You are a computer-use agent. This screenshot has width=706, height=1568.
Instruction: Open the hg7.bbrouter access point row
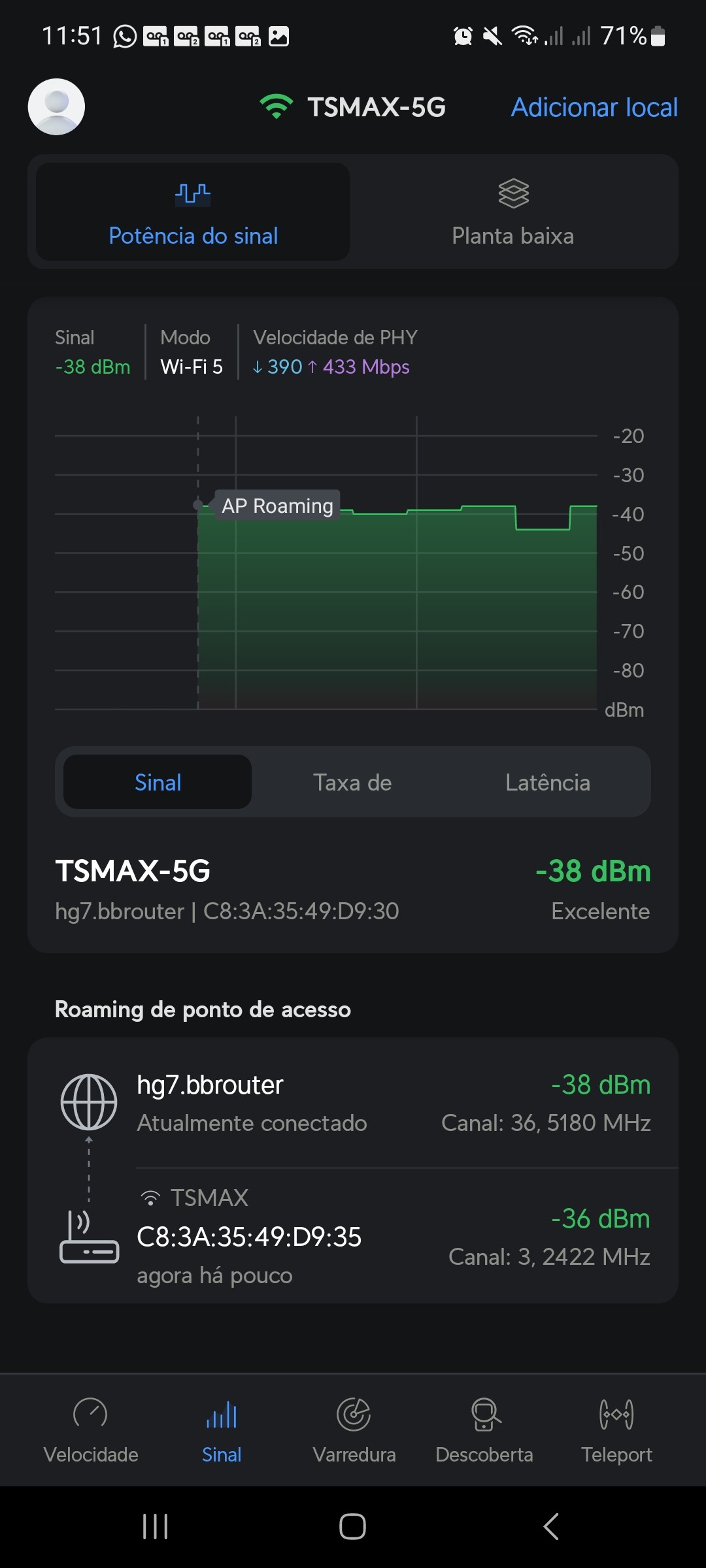click(353, 1103)
